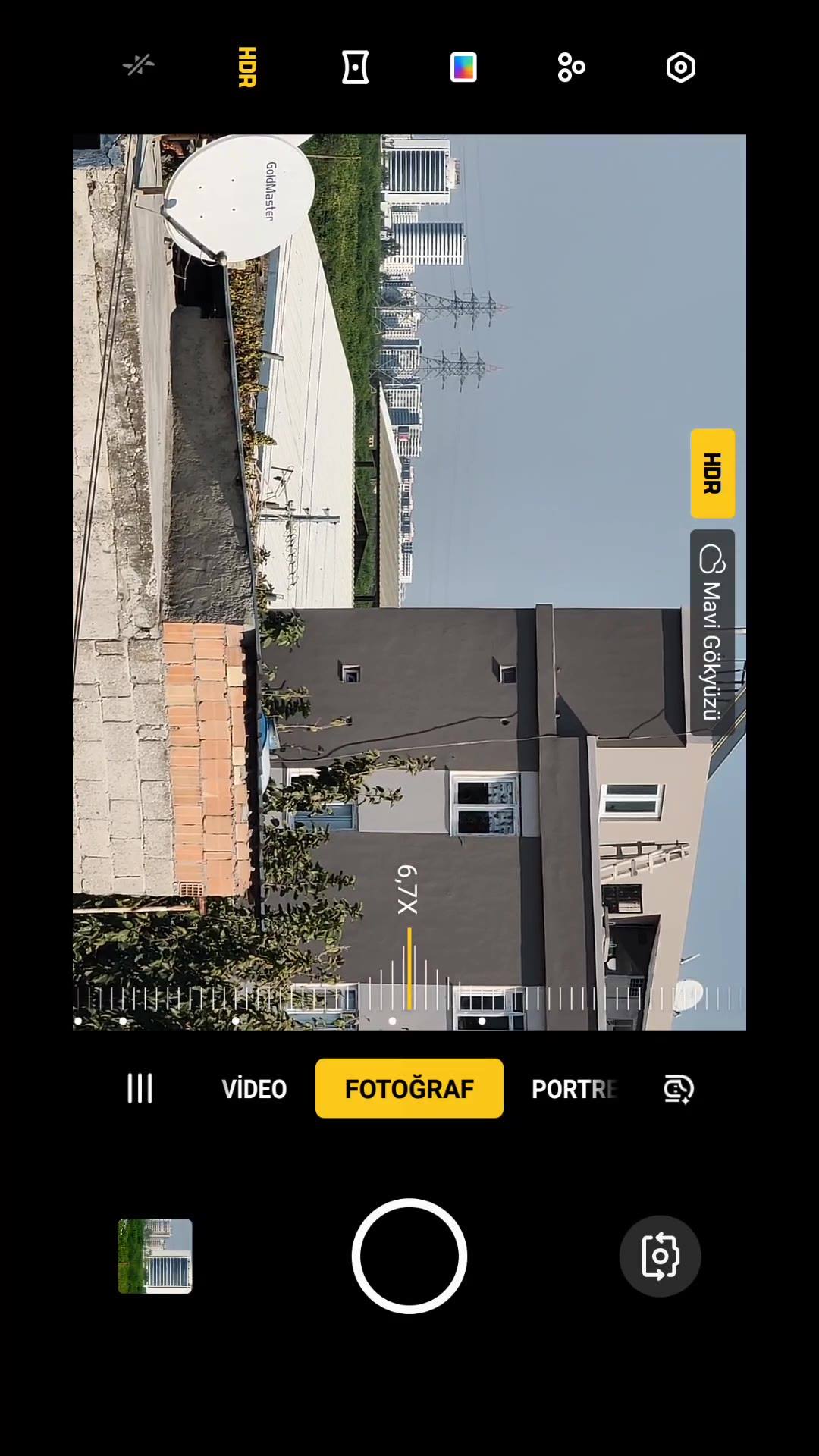The height and width of the screenshot is (1456, 819).
Task: Toggle HDR in the top toolbar
Action: point(247,67)
